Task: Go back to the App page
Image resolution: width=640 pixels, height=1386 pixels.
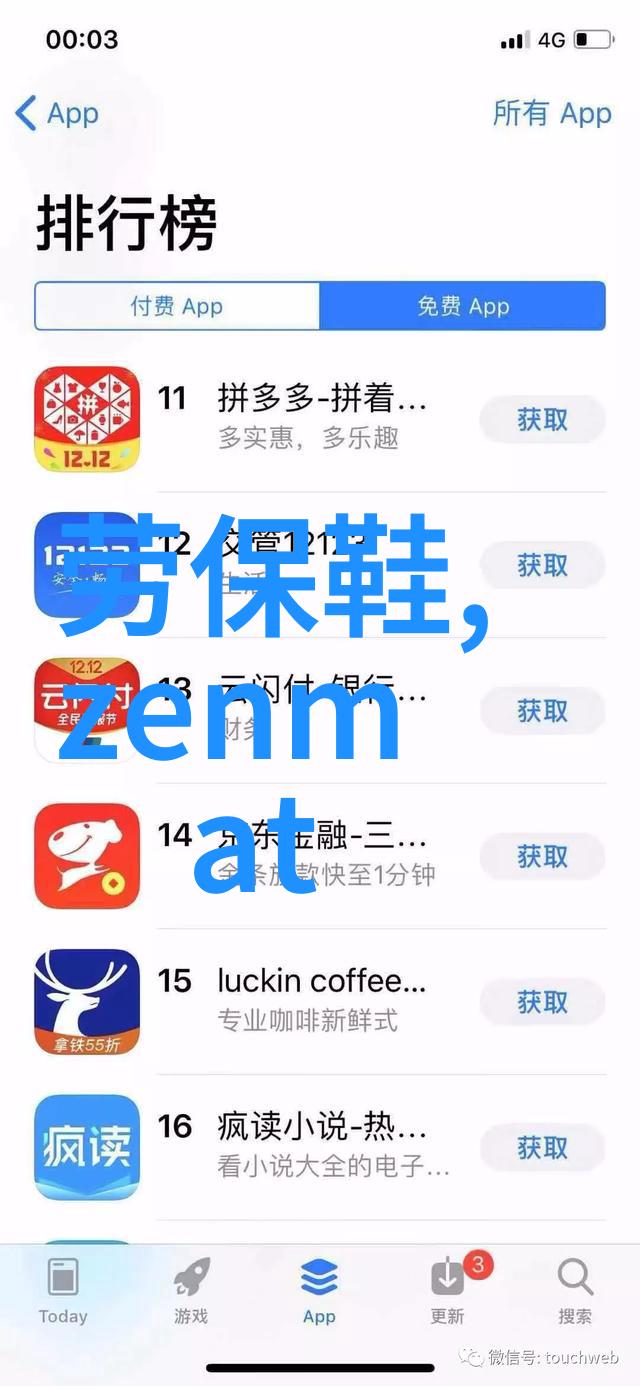Action: click(57, 113)
